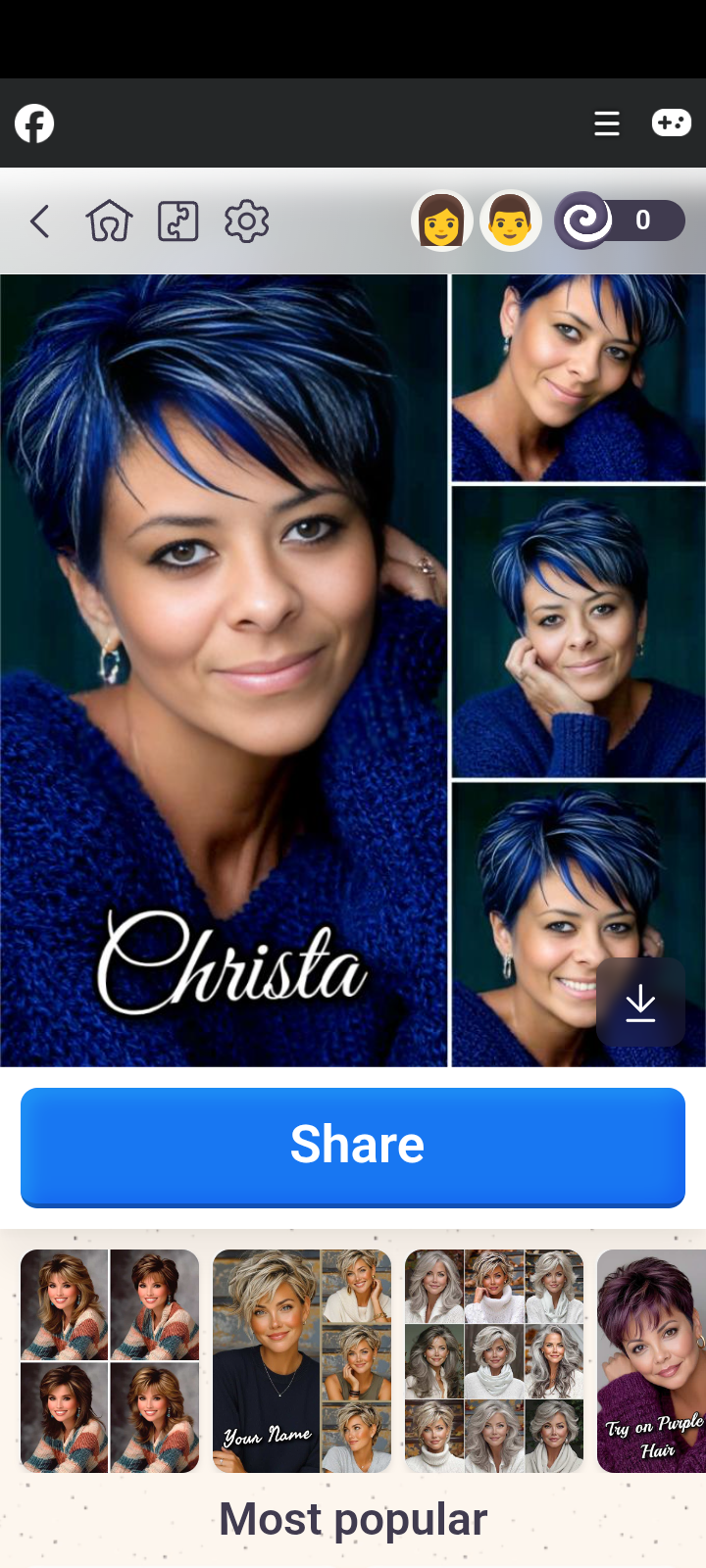Open settings gear icon

(x=247, y=221)
